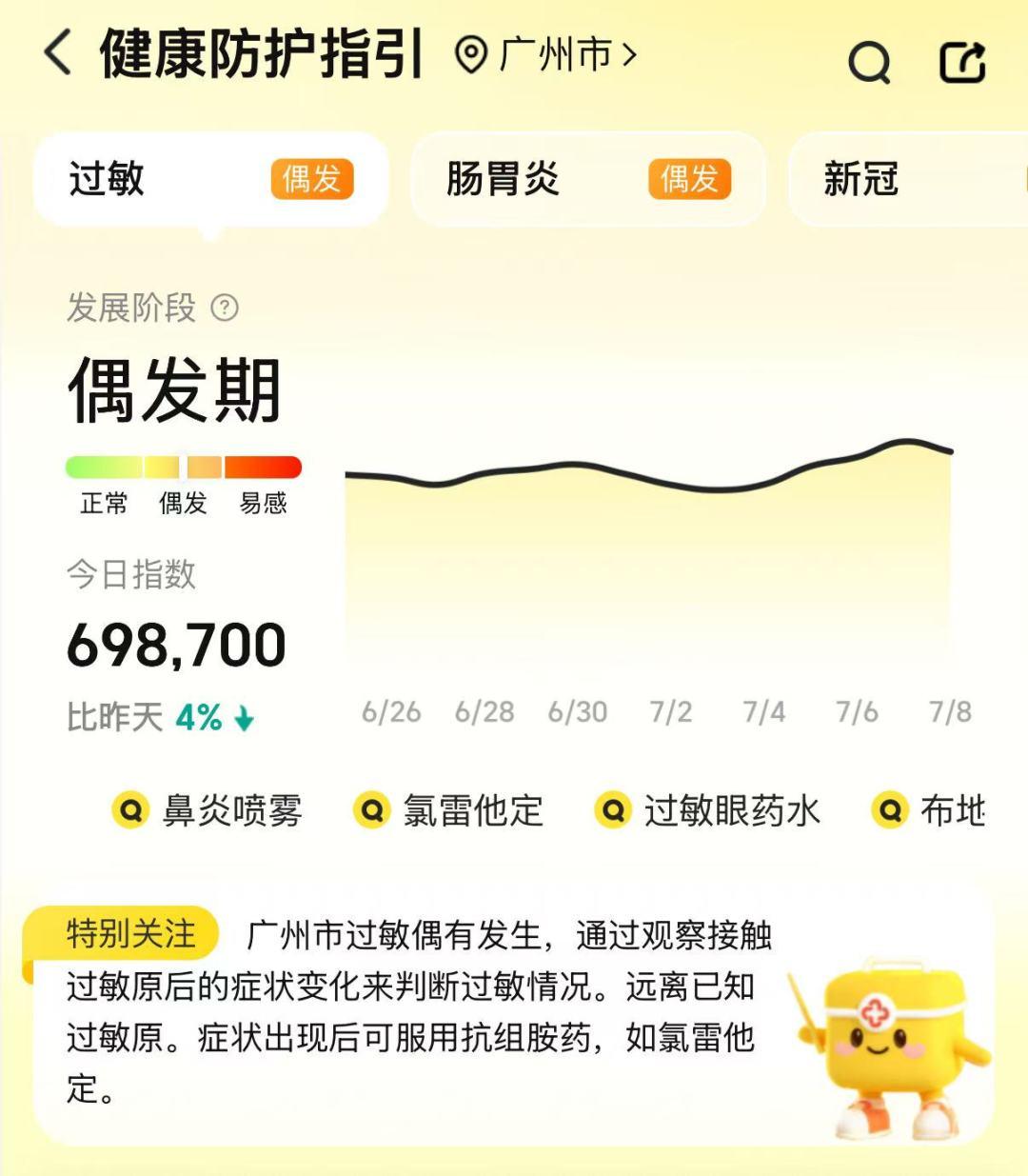Search for 鼻炎喷雾
The height and width of the screenshot is (1176, 1028).
click(208, 811)
